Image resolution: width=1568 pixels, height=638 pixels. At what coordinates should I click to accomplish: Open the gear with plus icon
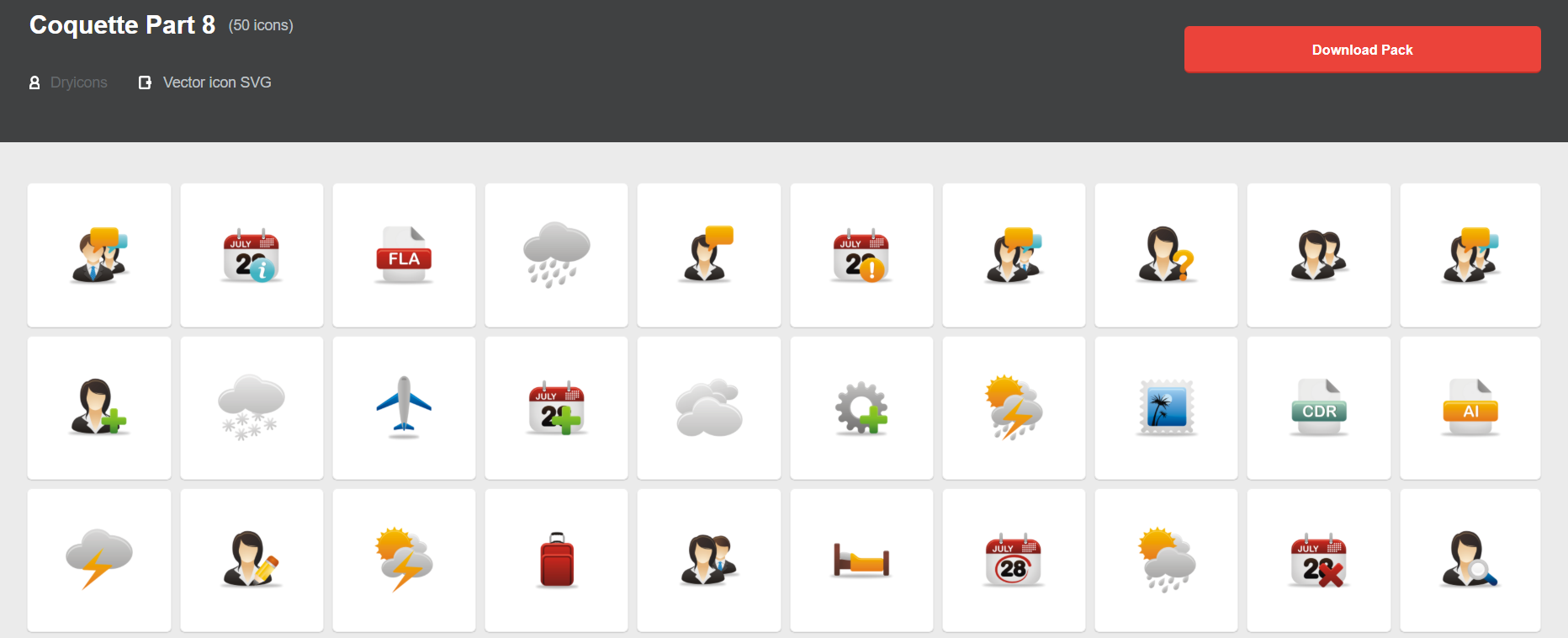coord(861,408)
